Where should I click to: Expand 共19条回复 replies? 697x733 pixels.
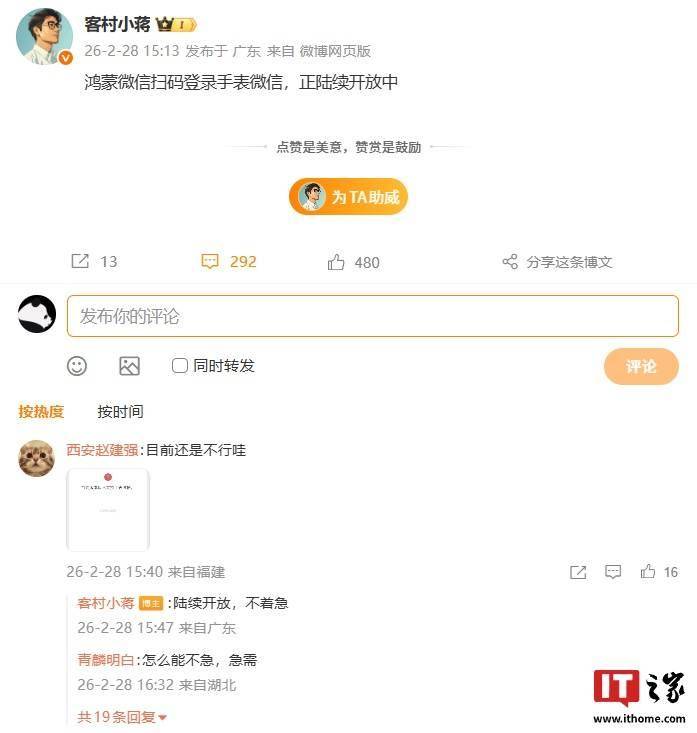point(122,716)
